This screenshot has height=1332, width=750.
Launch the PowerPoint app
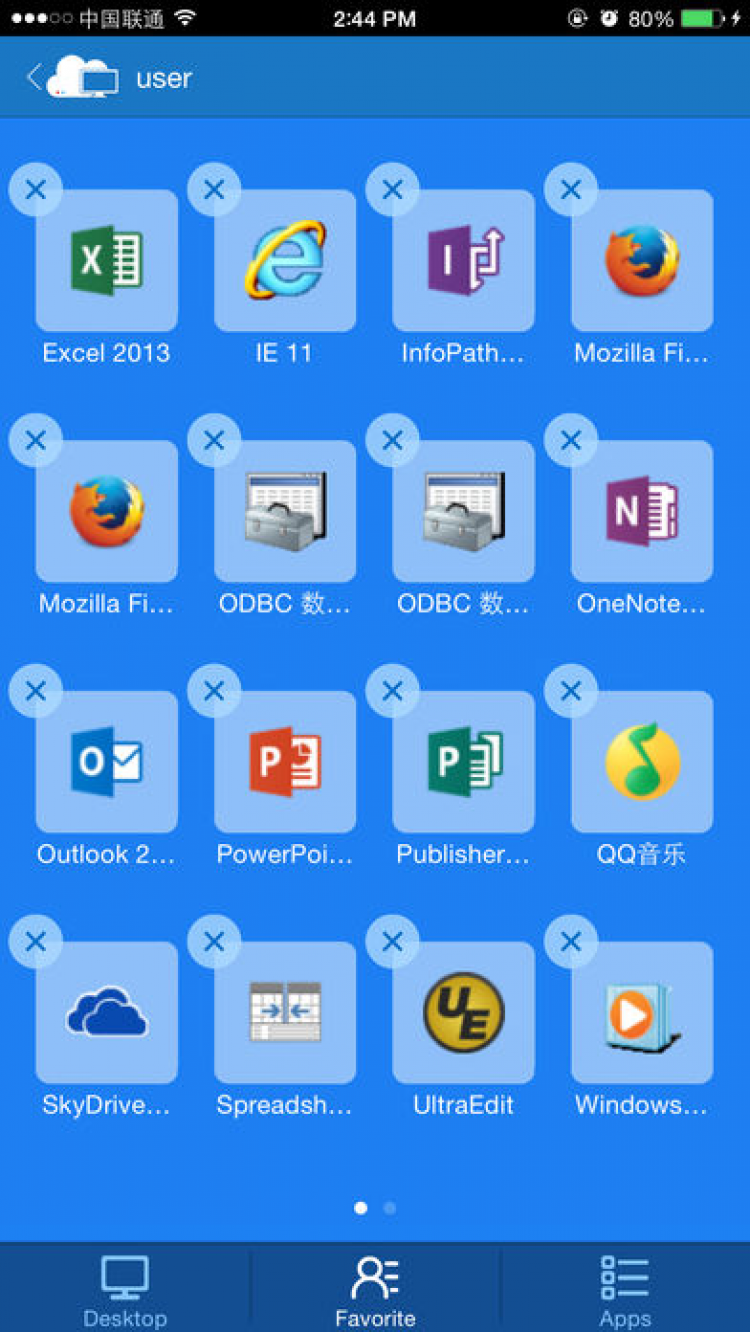[285, 762]
